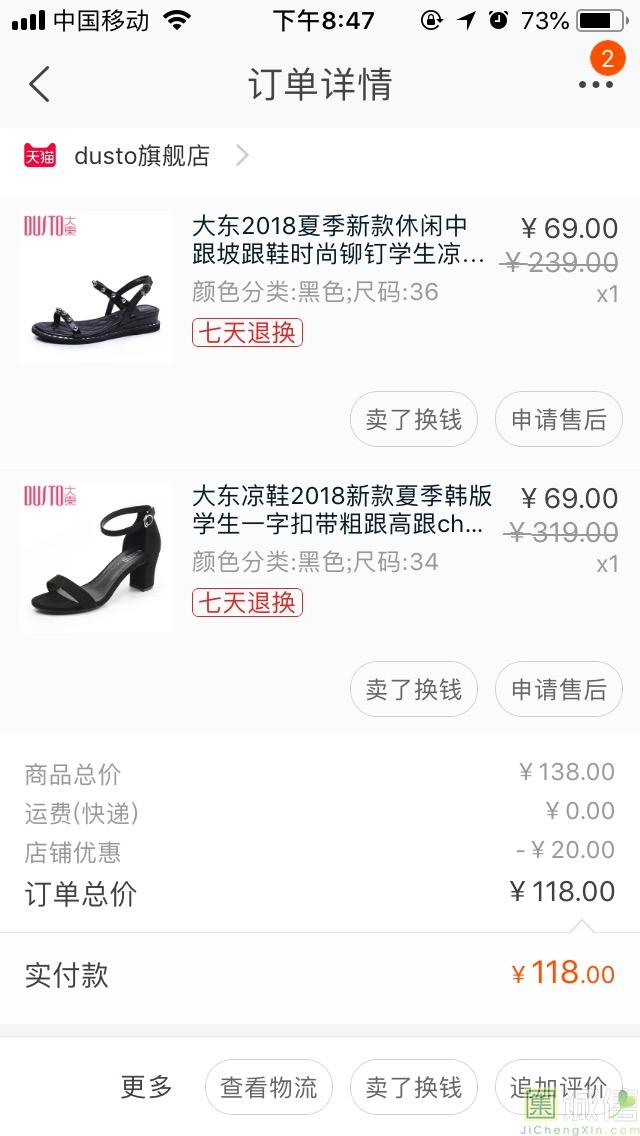Image resolution: width=640 pixels, height=1136 pixels.
Task: View shipping with 查看物流
Action: point(269,1088)
